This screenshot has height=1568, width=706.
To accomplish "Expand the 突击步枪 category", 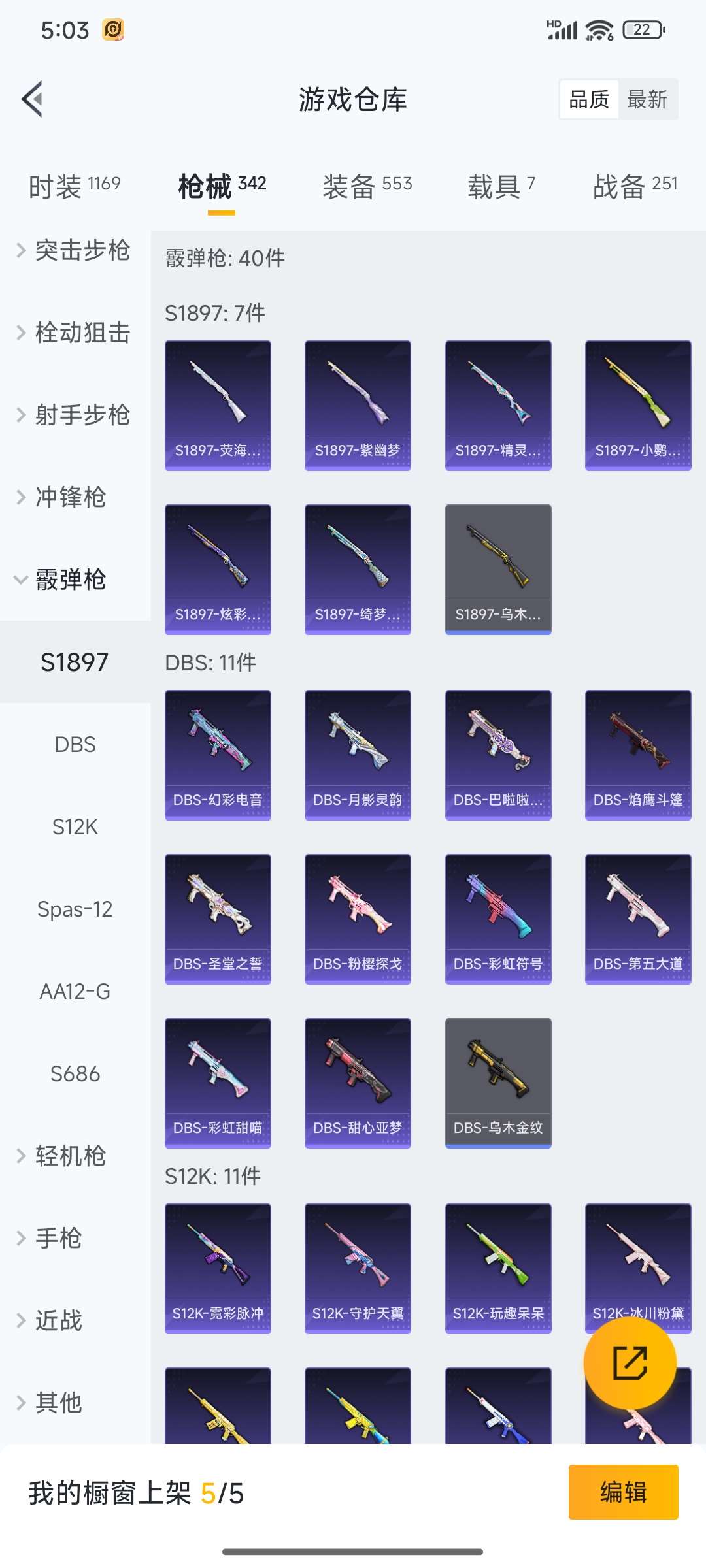I will click(x=75, y=250).
